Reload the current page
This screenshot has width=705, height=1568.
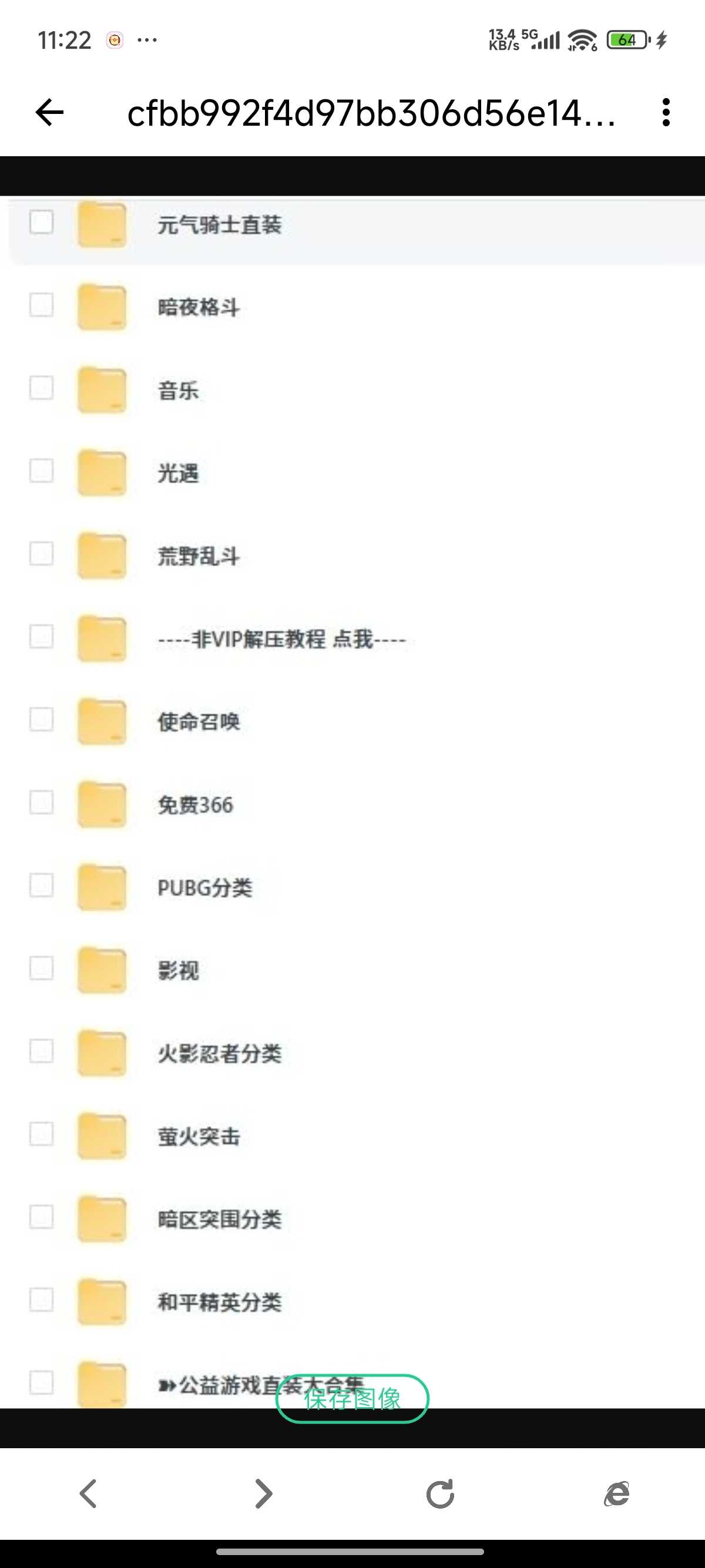440,1494
